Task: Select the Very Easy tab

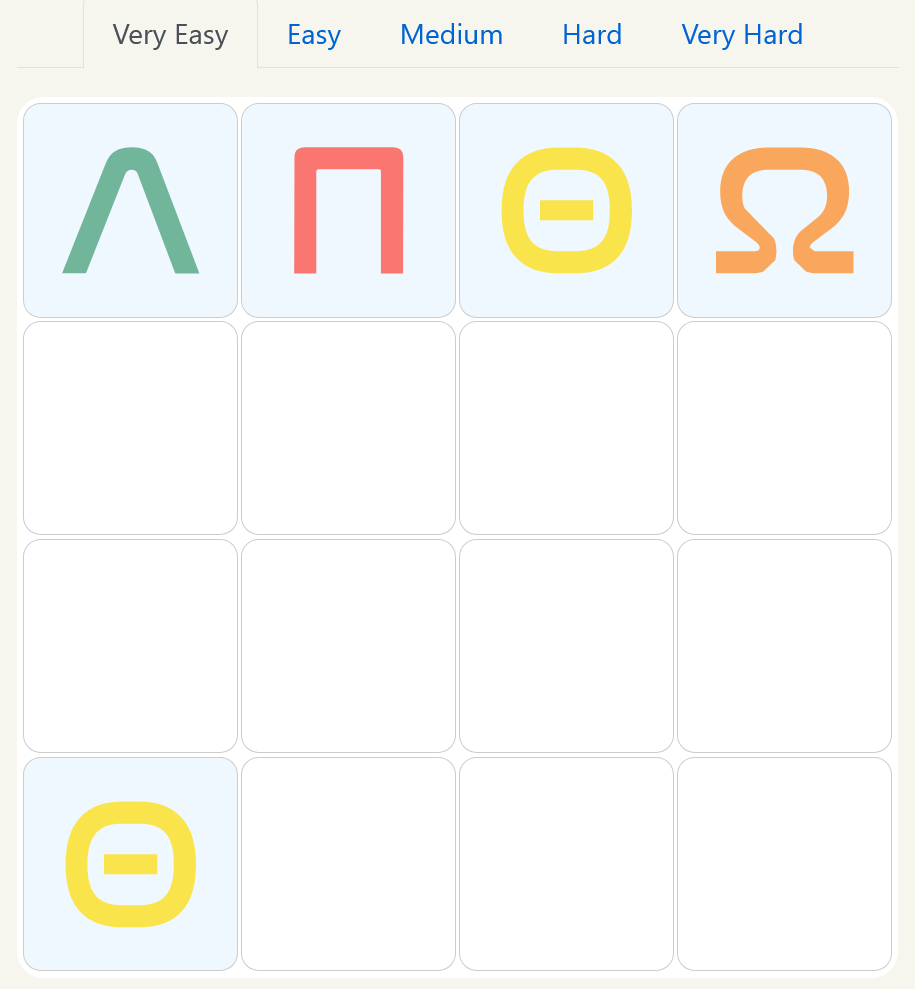Action: (x=171, y=35)
